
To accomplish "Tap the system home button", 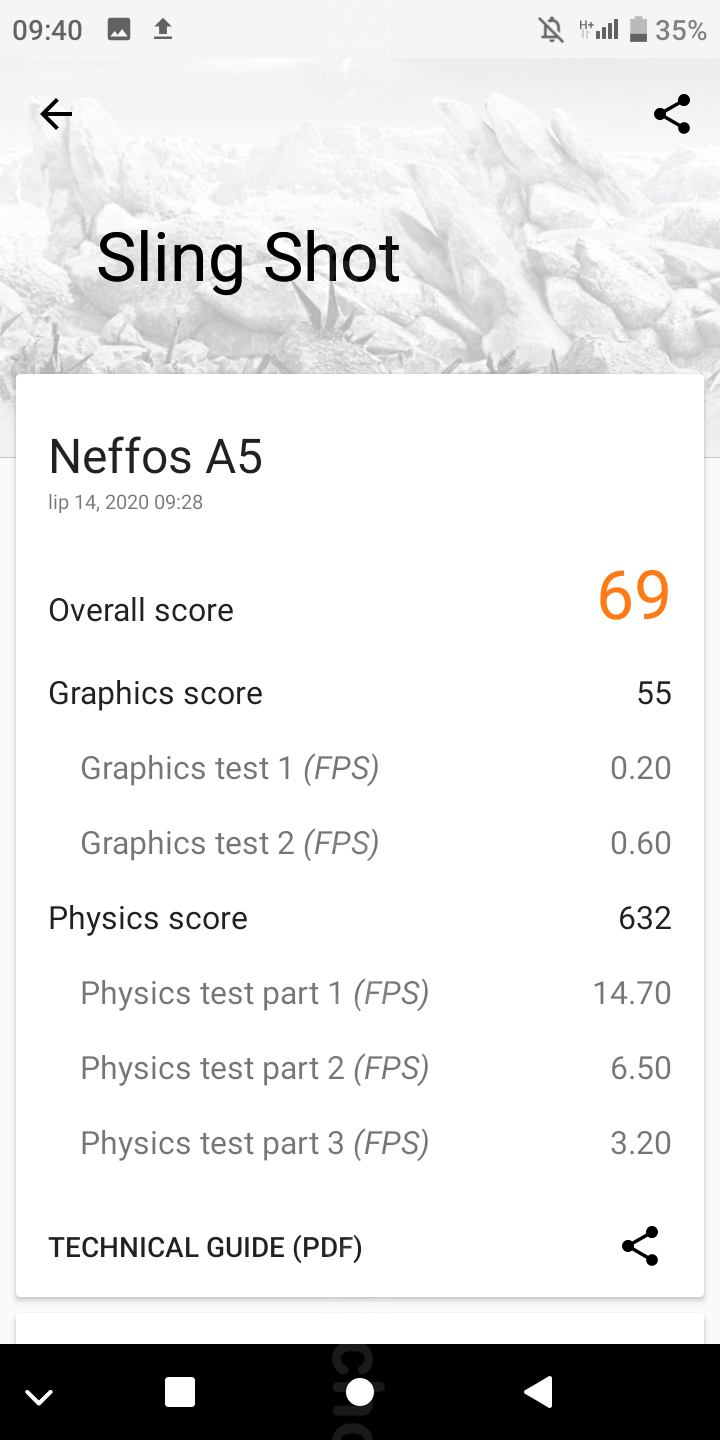I will tap(360, 1392).
